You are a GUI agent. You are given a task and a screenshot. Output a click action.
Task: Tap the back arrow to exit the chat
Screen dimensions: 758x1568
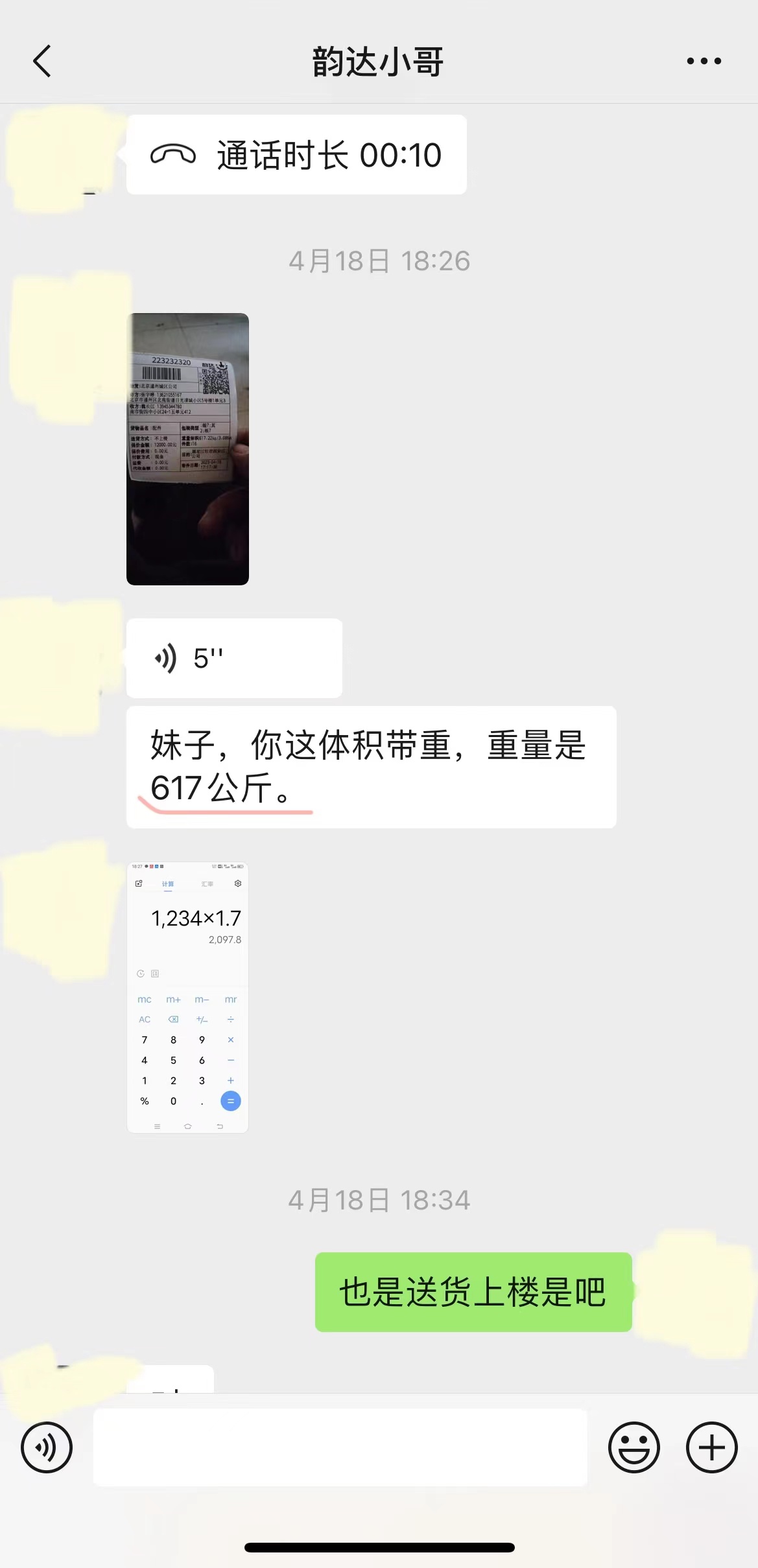click(x=43, y=60)
